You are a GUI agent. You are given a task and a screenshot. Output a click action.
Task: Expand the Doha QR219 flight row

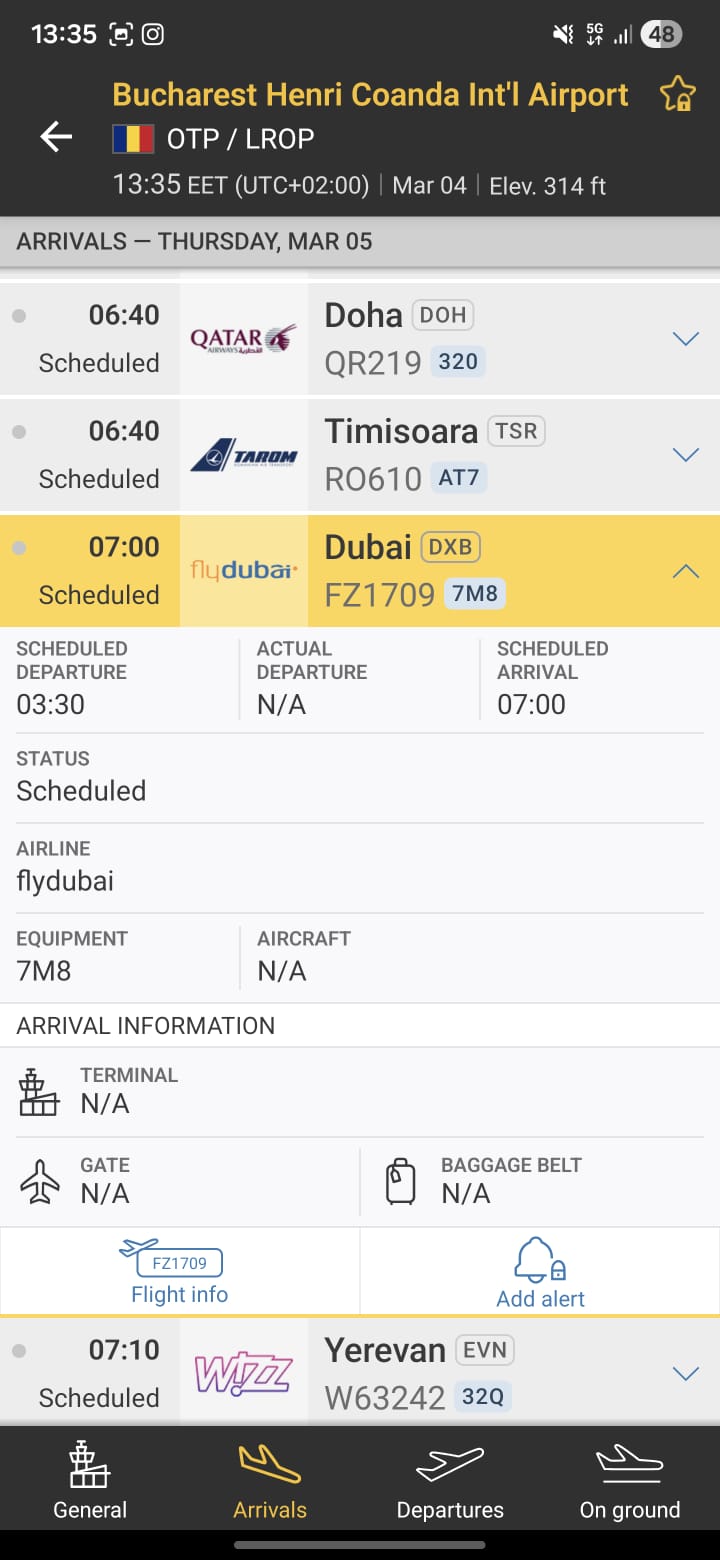tap(685, 339)
